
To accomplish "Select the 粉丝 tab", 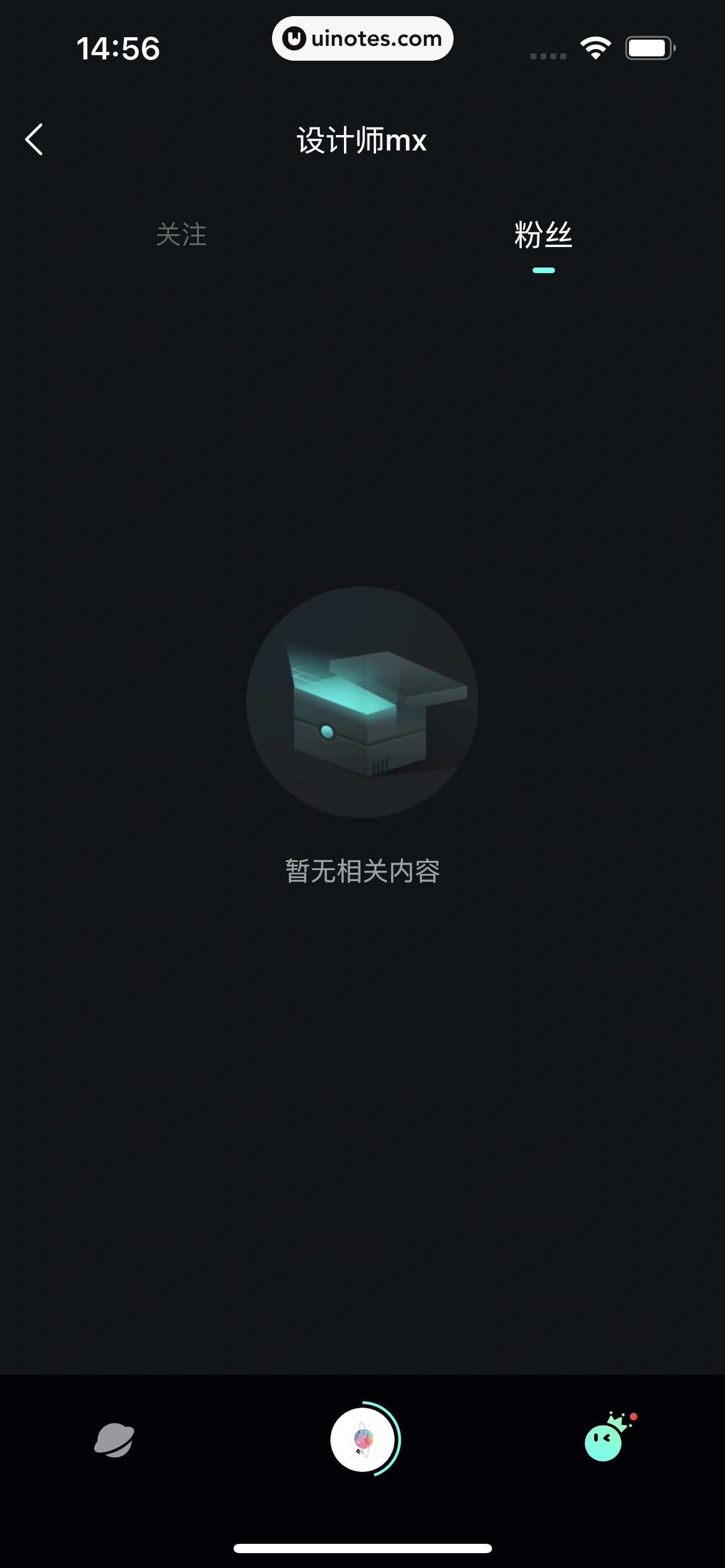I will tap(543, 235).
